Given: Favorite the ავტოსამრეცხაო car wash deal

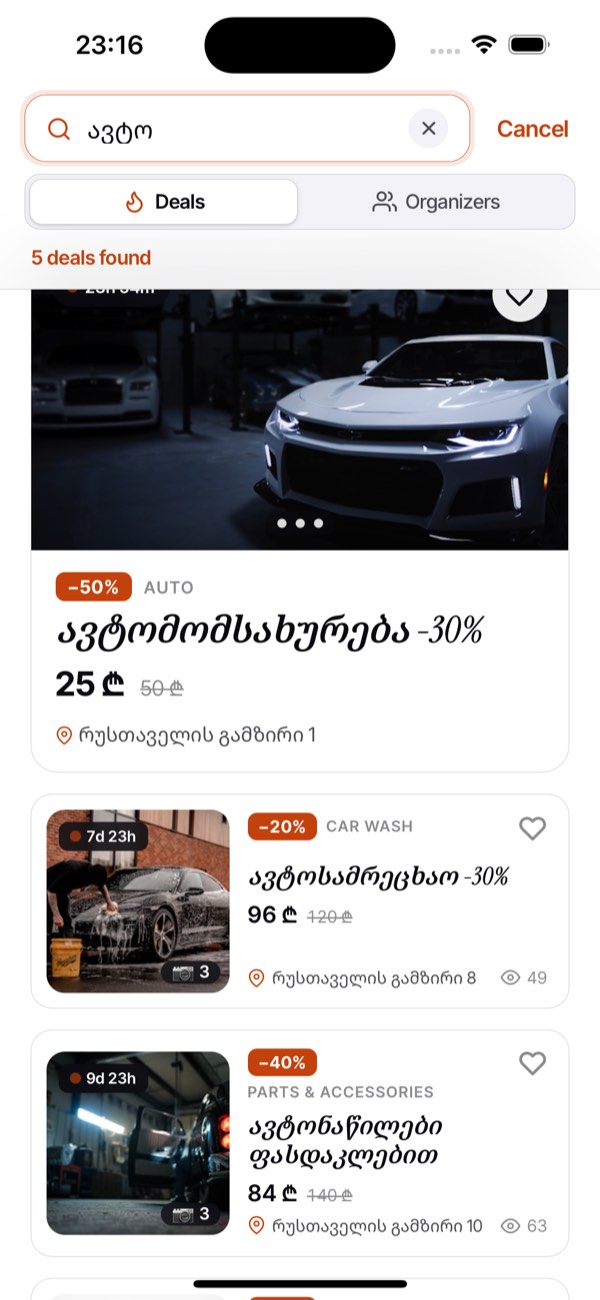Looking at the screenshot, I should tap(533, 828).
